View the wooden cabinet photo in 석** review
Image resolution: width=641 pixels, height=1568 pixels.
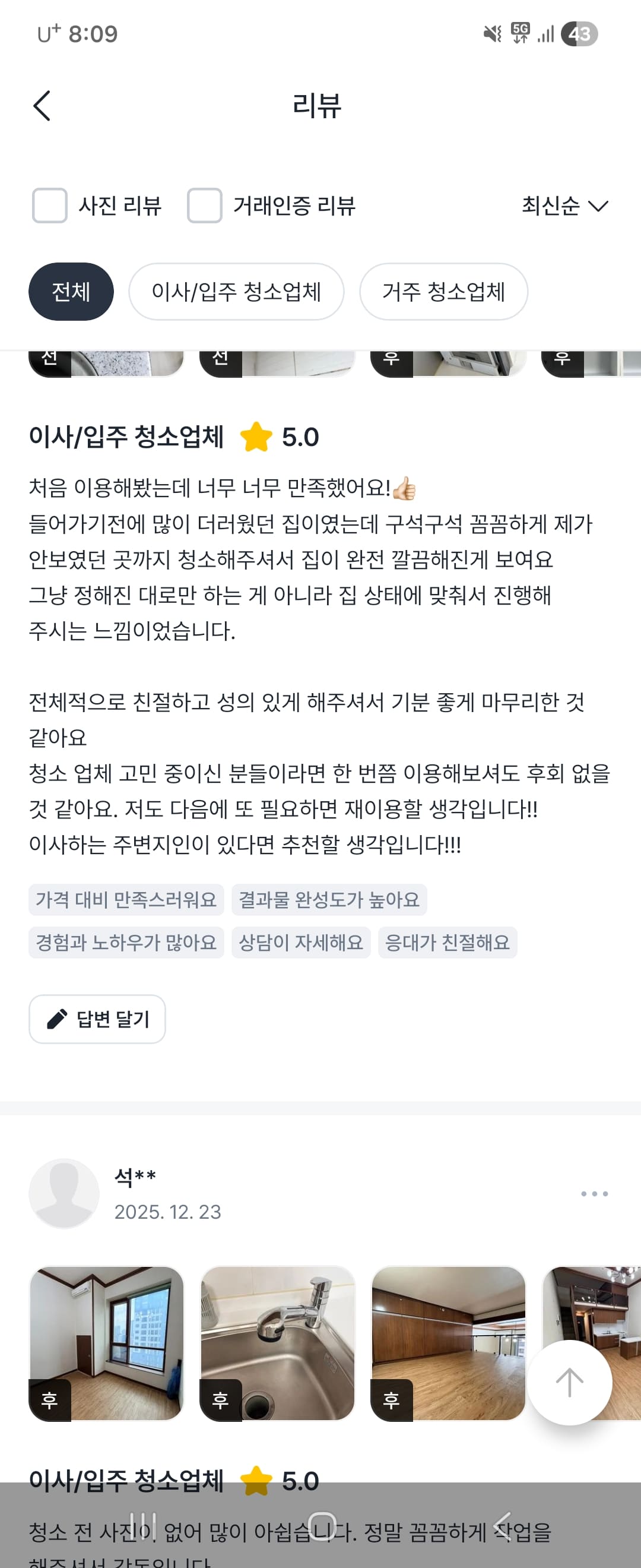448,1343
